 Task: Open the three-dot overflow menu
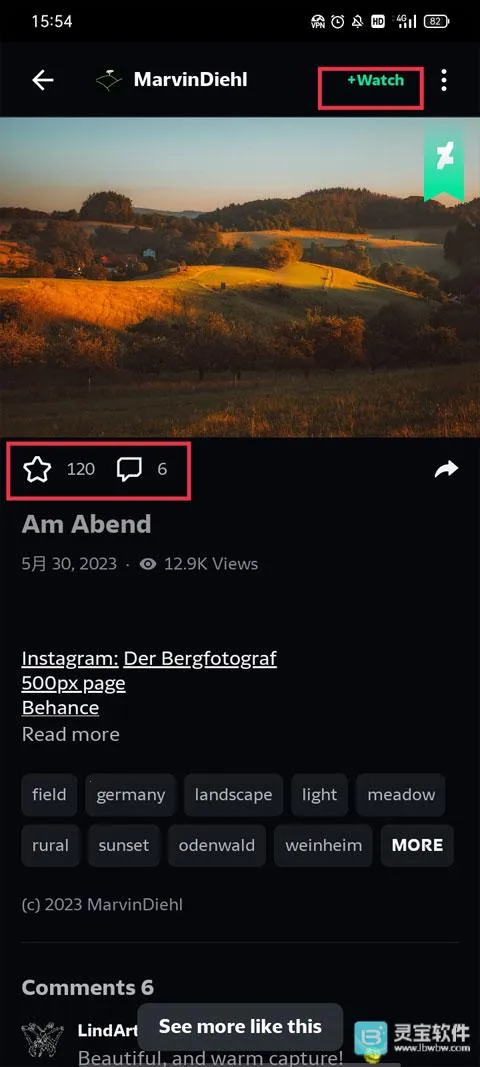444,80
